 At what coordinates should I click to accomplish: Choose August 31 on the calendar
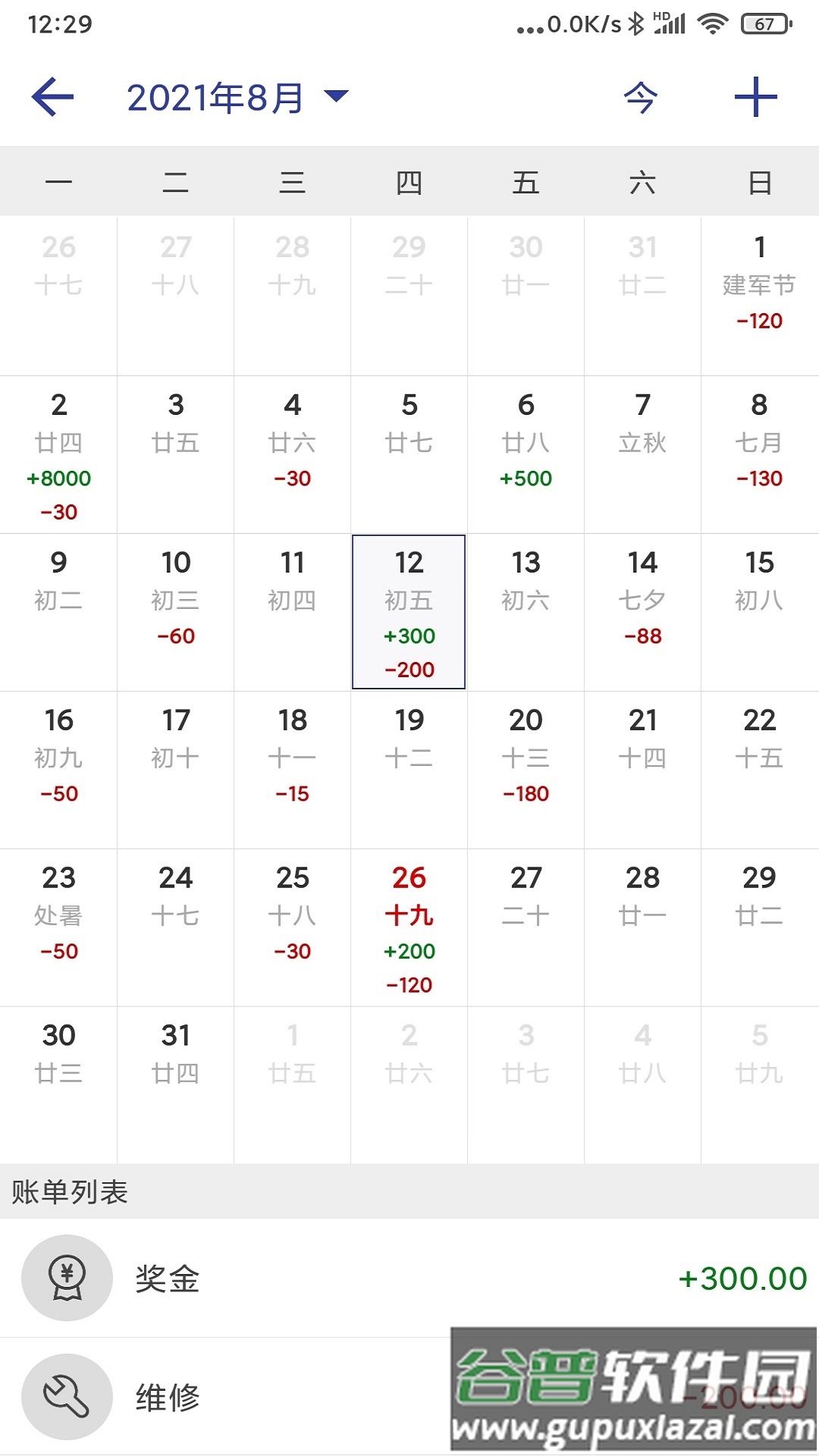tap(175, 1084)
